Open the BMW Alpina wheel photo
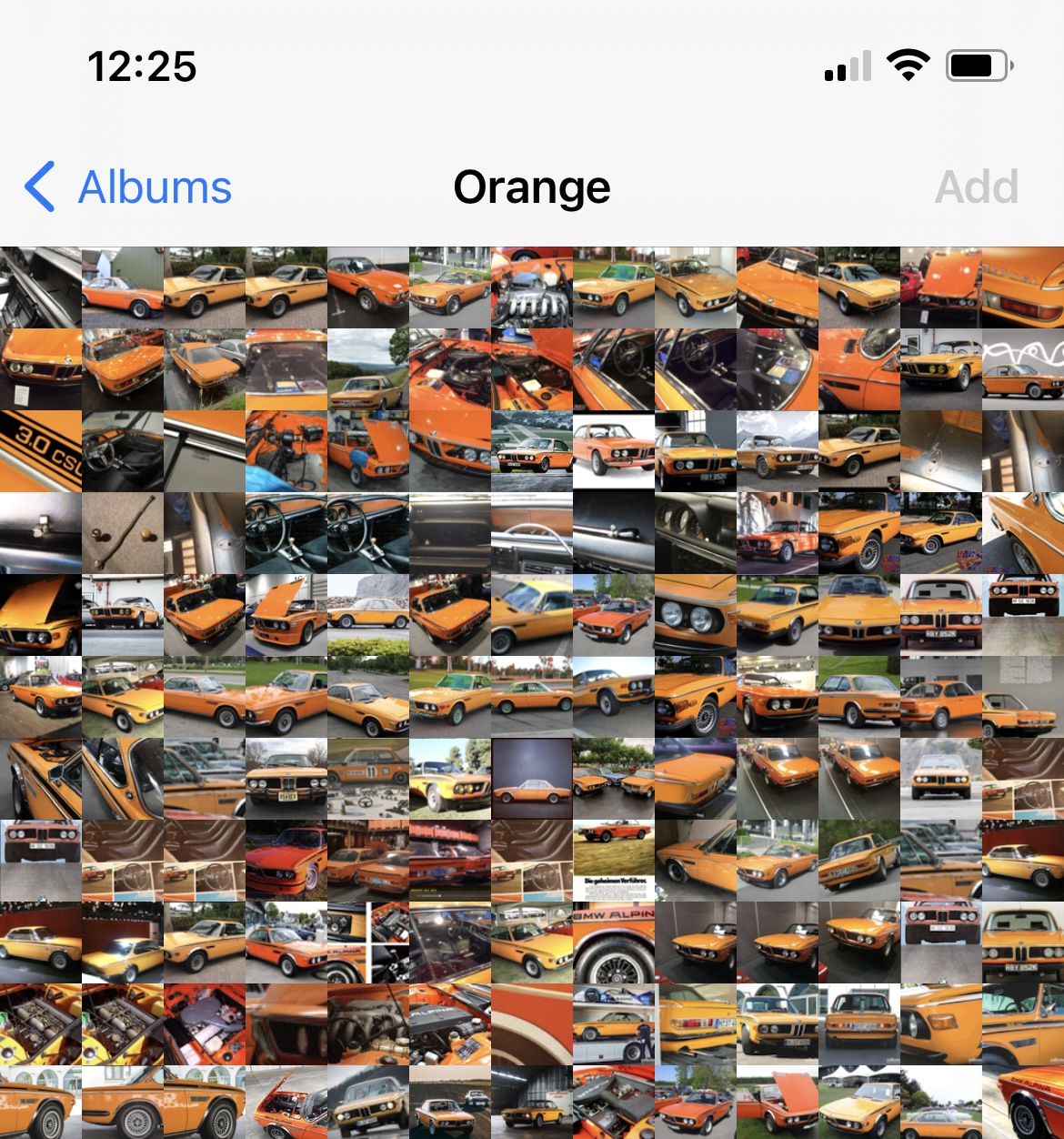This screenshot has width=1064, height=1139. pyautogui.click(x=614, y=942)
